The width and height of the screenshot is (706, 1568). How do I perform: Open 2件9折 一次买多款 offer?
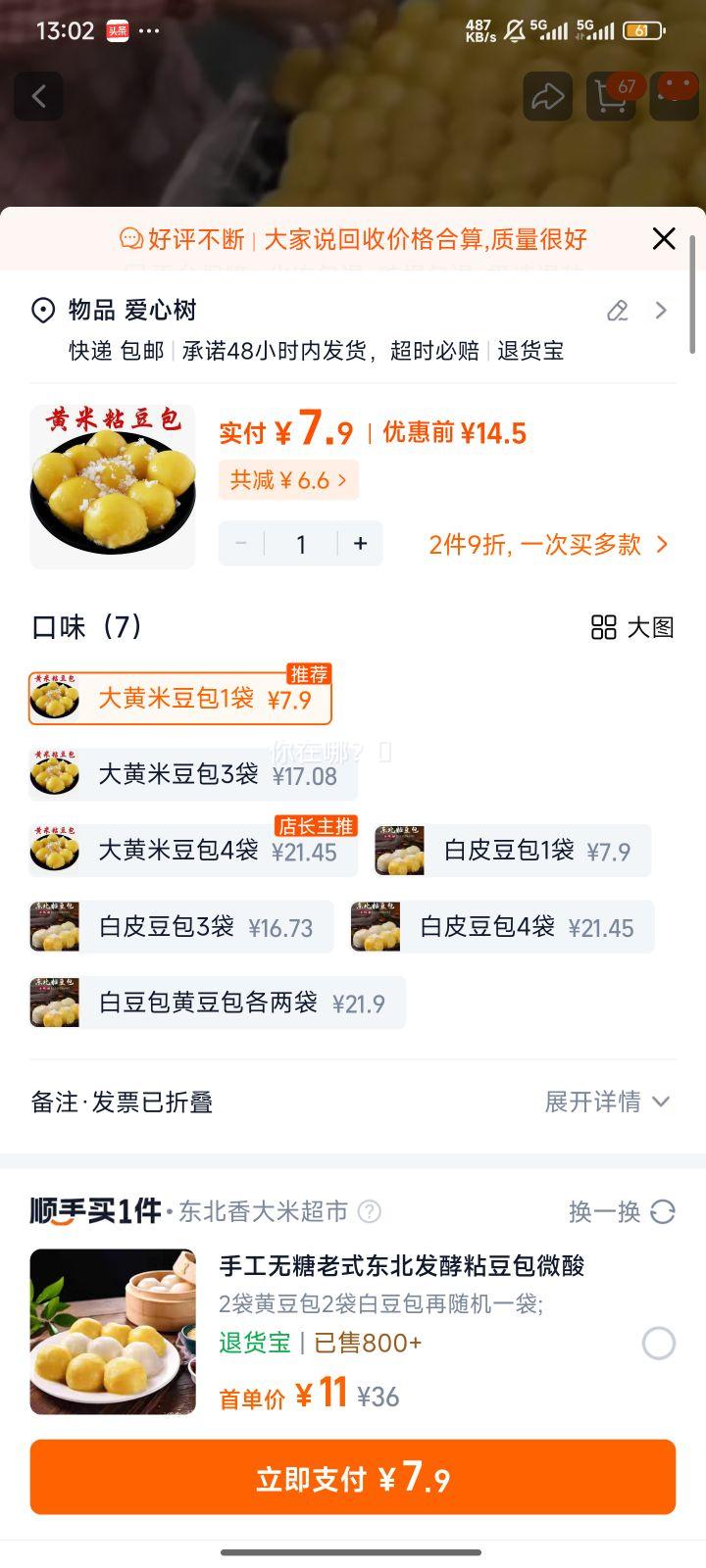coord(548,545)
